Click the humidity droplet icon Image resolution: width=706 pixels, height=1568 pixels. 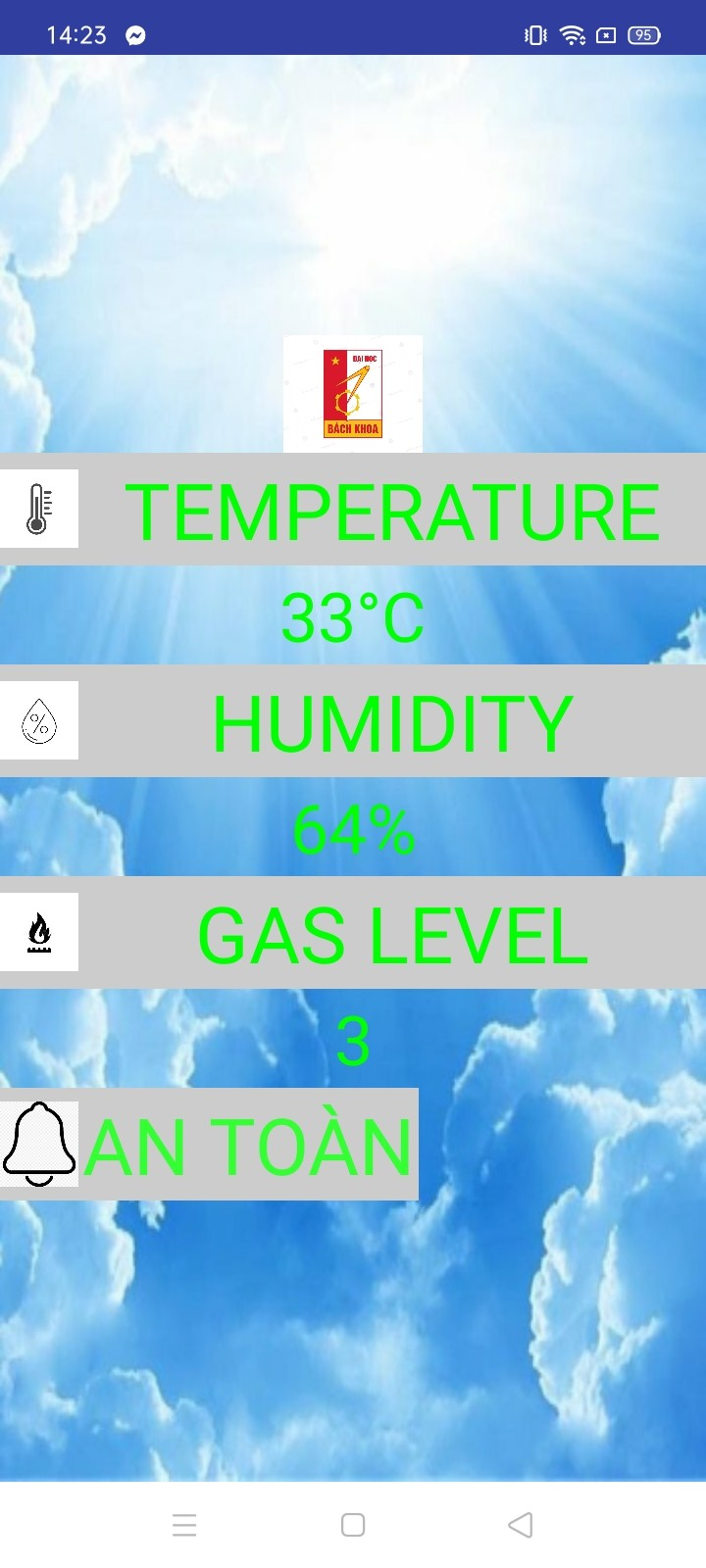(x=39, y=720)
